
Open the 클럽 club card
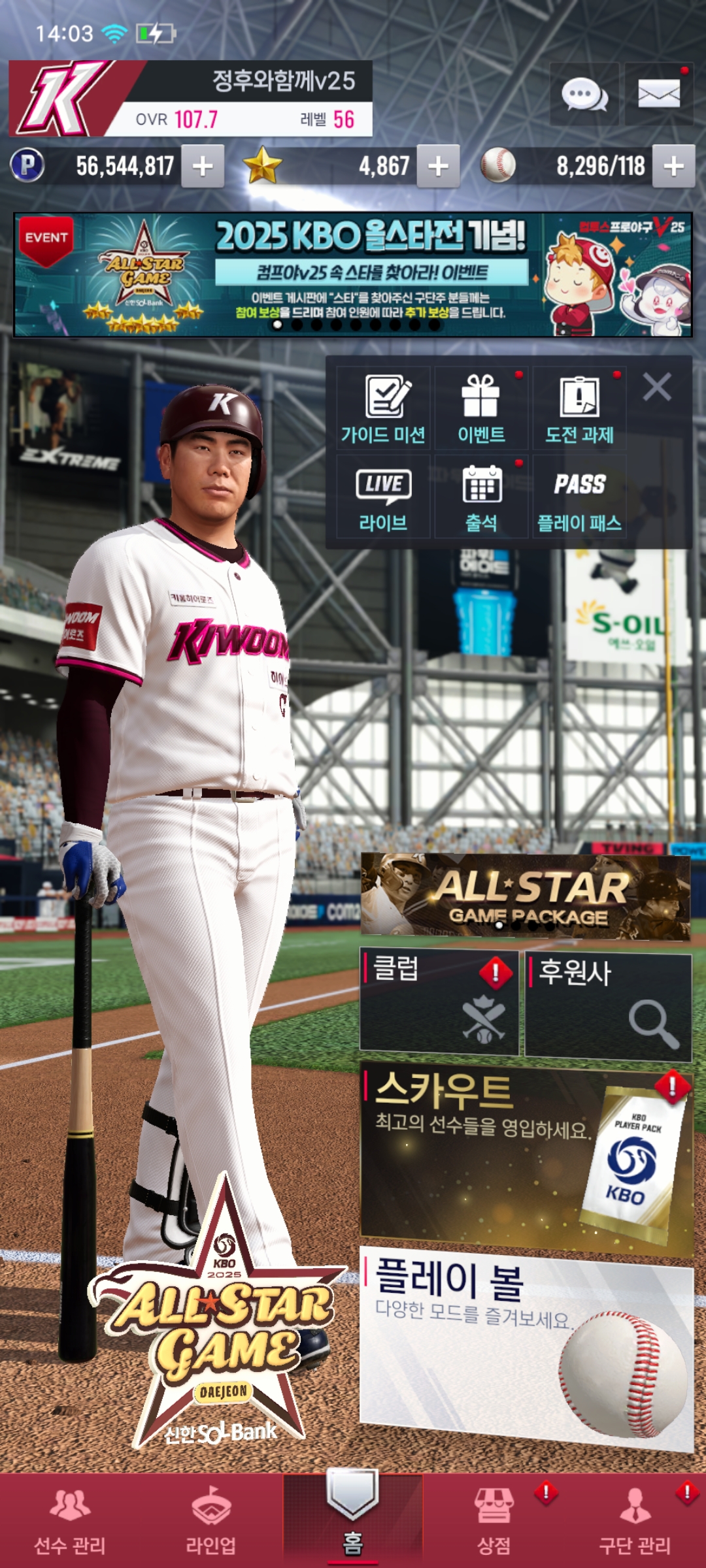(439, 1002)
